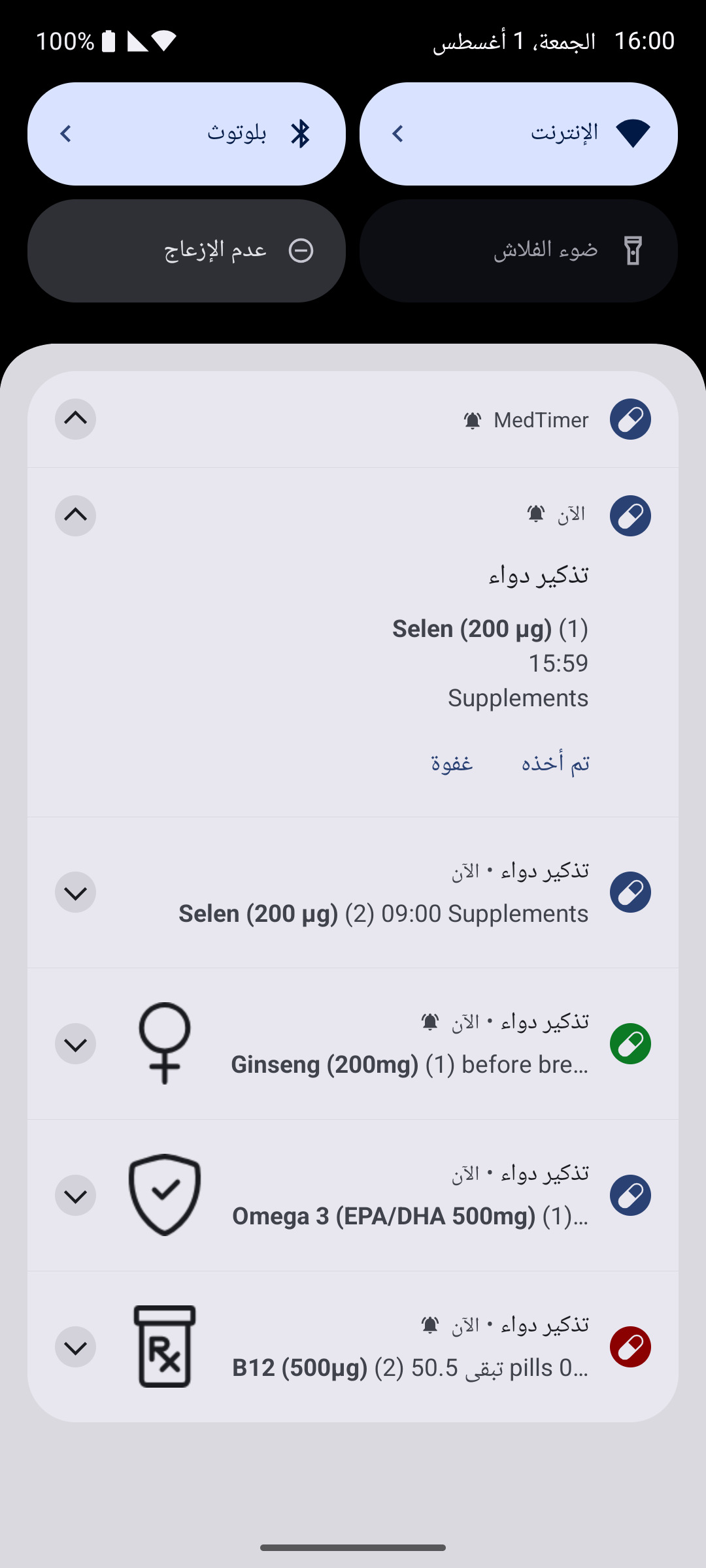Turn on ضوء الفلاش flashlight tile
706x1568 pixels.
[x=518, y=251]
